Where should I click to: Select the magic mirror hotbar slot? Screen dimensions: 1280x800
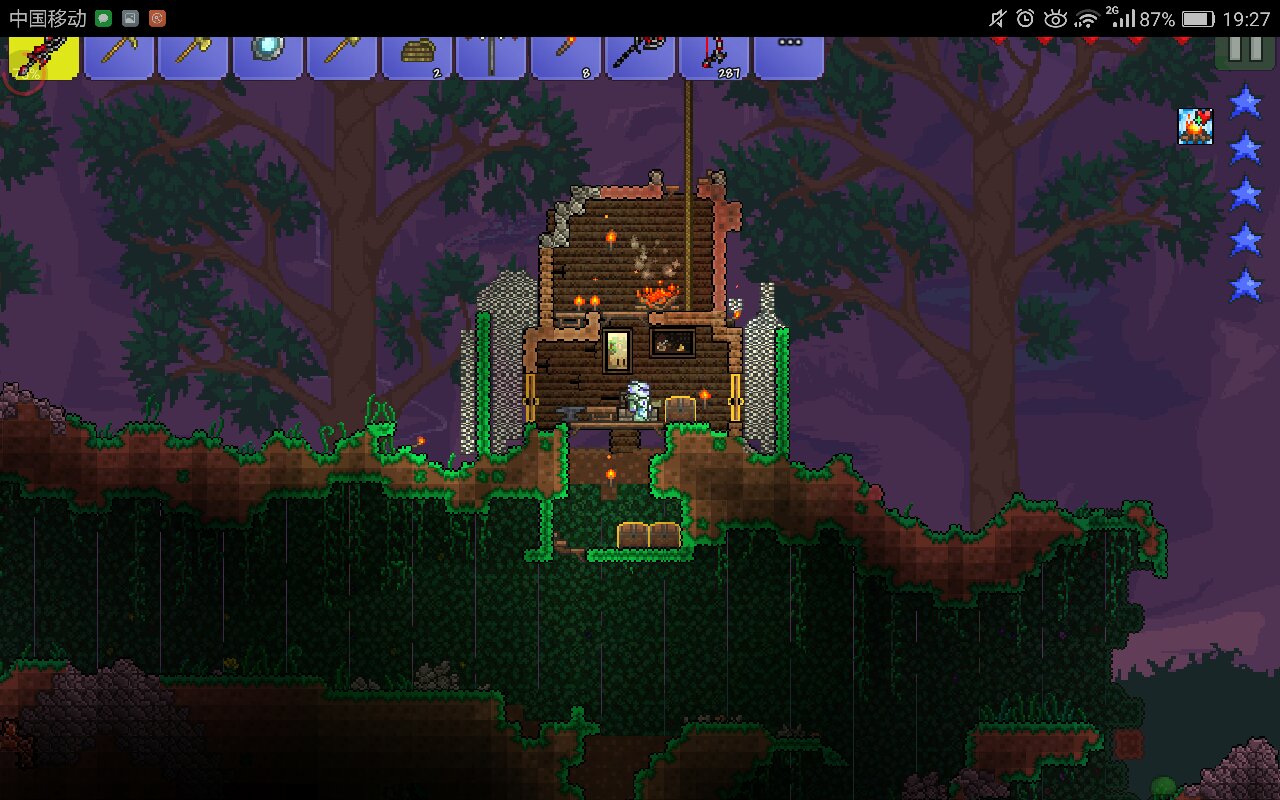pos(267,57)
